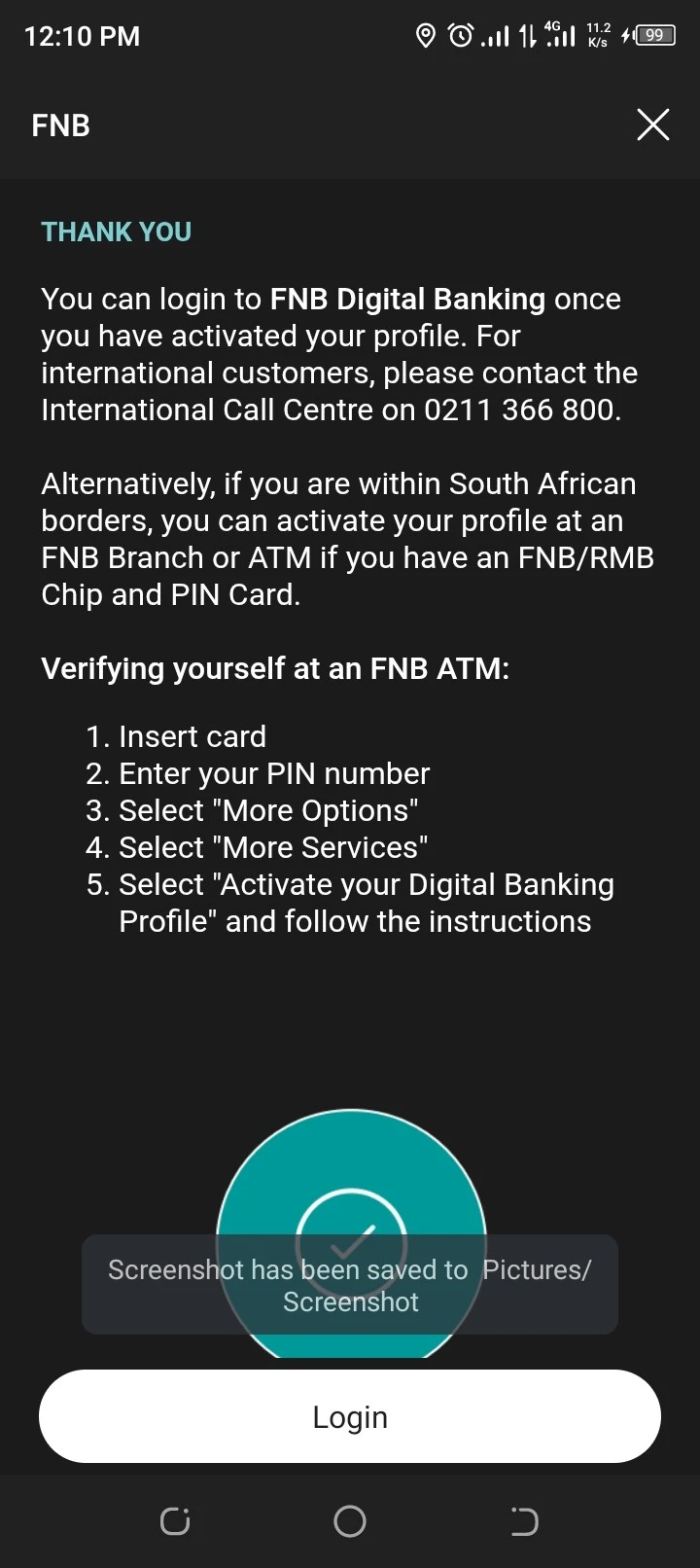Go to the phone home screen
The height and width of the screenshot is (1568, 700).
(350, 1521)
